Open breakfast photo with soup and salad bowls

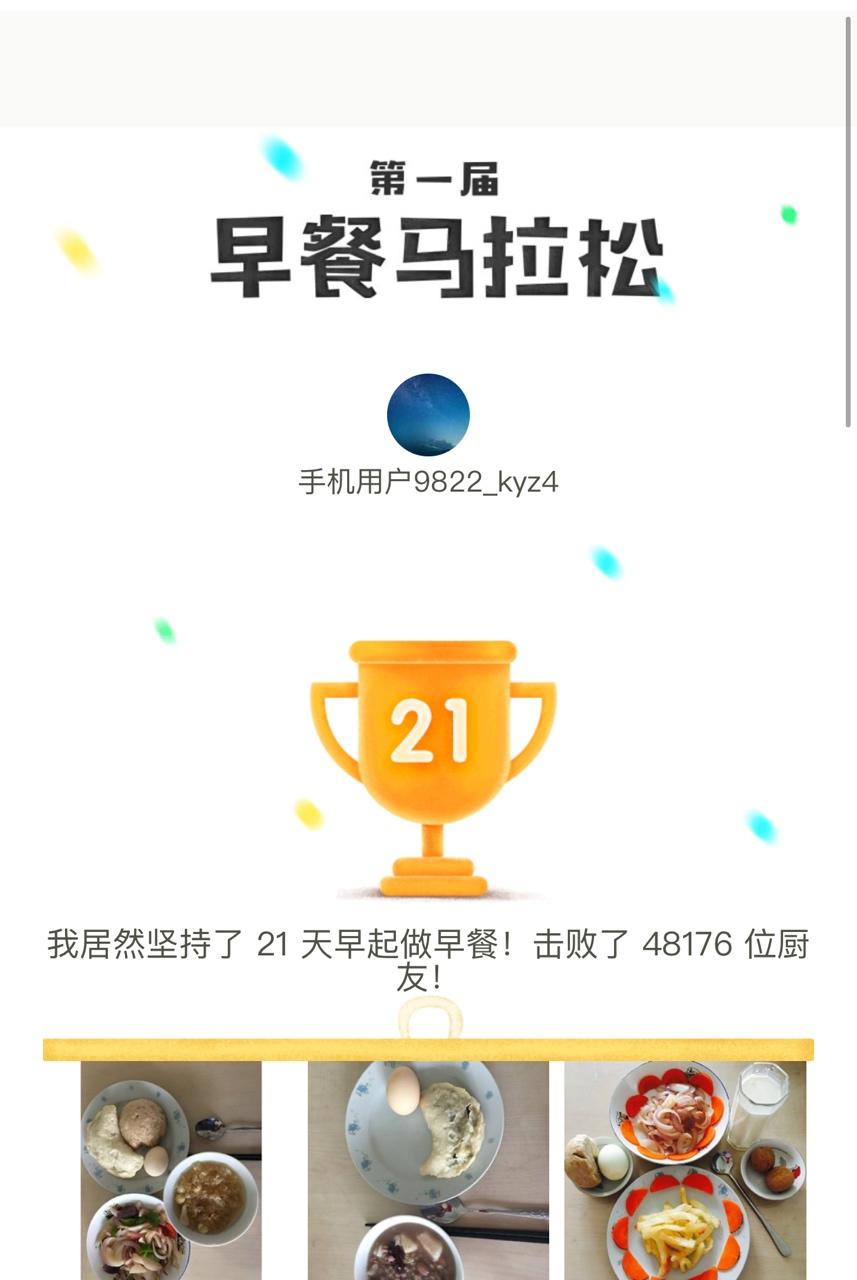pos(171,1170)
